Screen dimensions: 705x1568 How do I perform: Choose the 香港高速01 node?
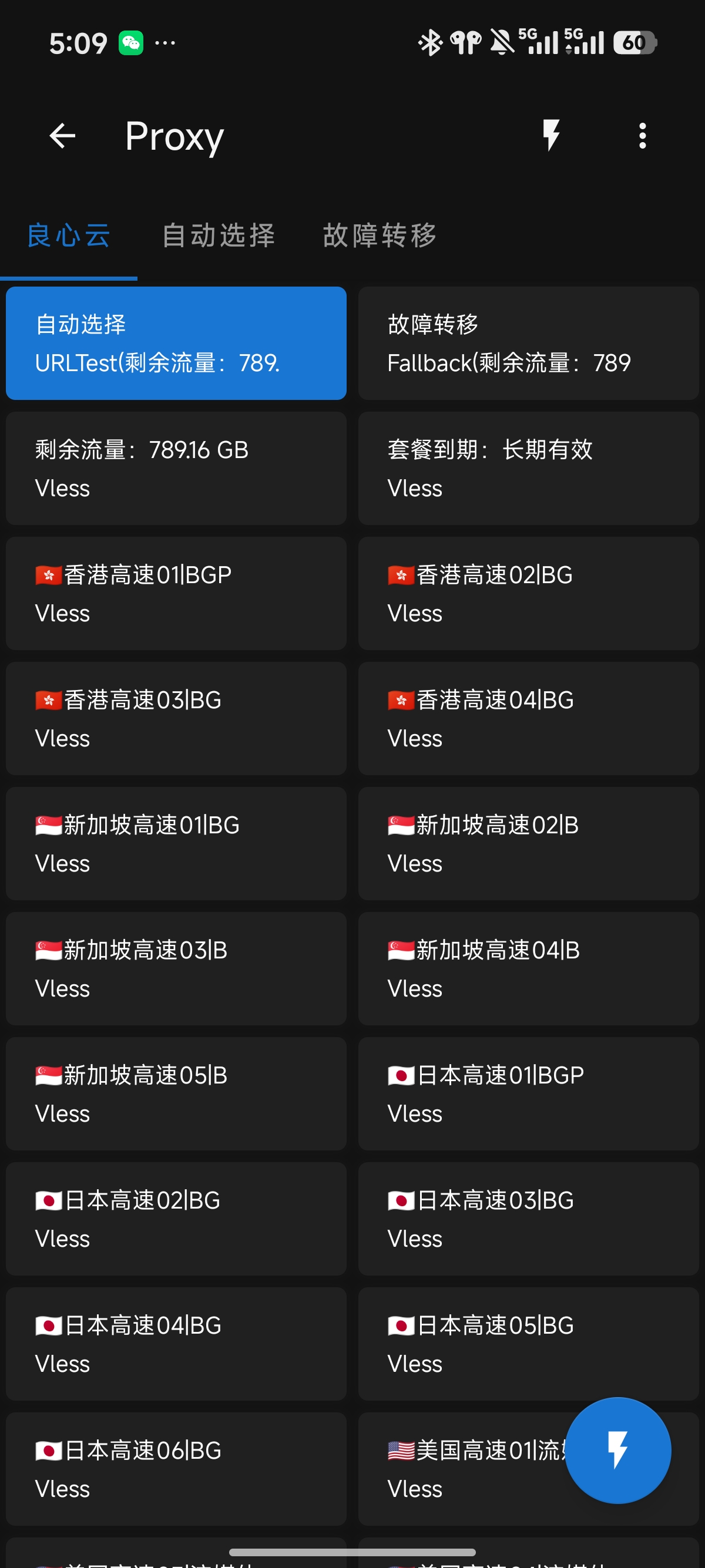point(176,594)
